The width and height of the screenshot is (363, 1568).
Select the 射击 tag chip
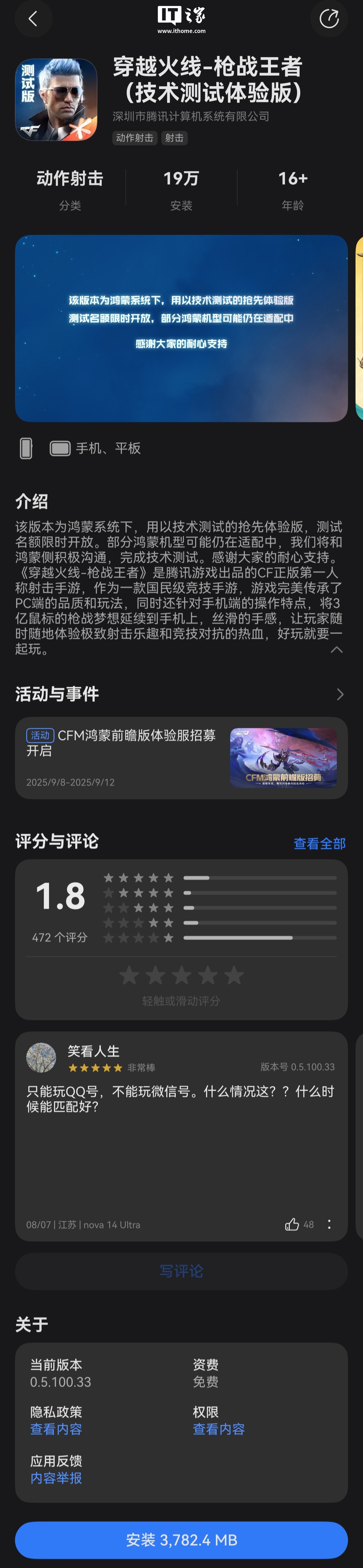(174, 138)
